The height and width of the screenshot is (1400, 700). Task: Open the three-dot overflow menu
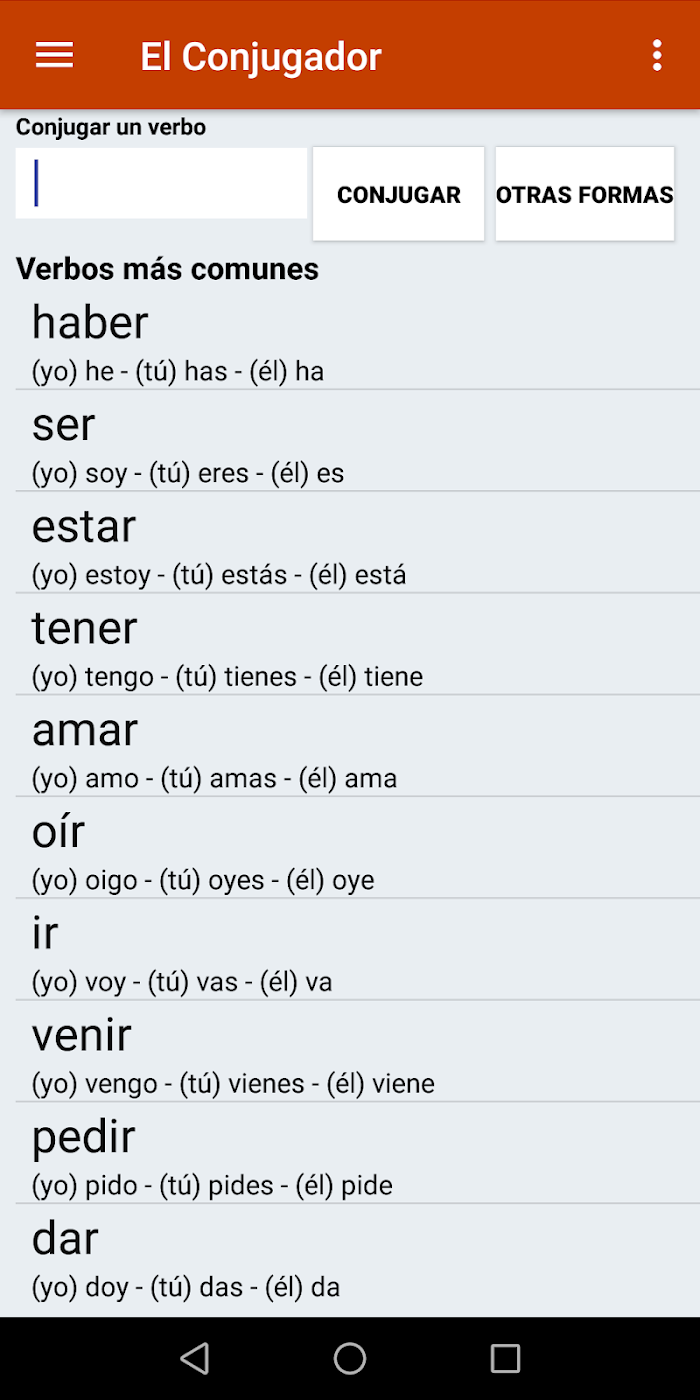click(656, 55)
